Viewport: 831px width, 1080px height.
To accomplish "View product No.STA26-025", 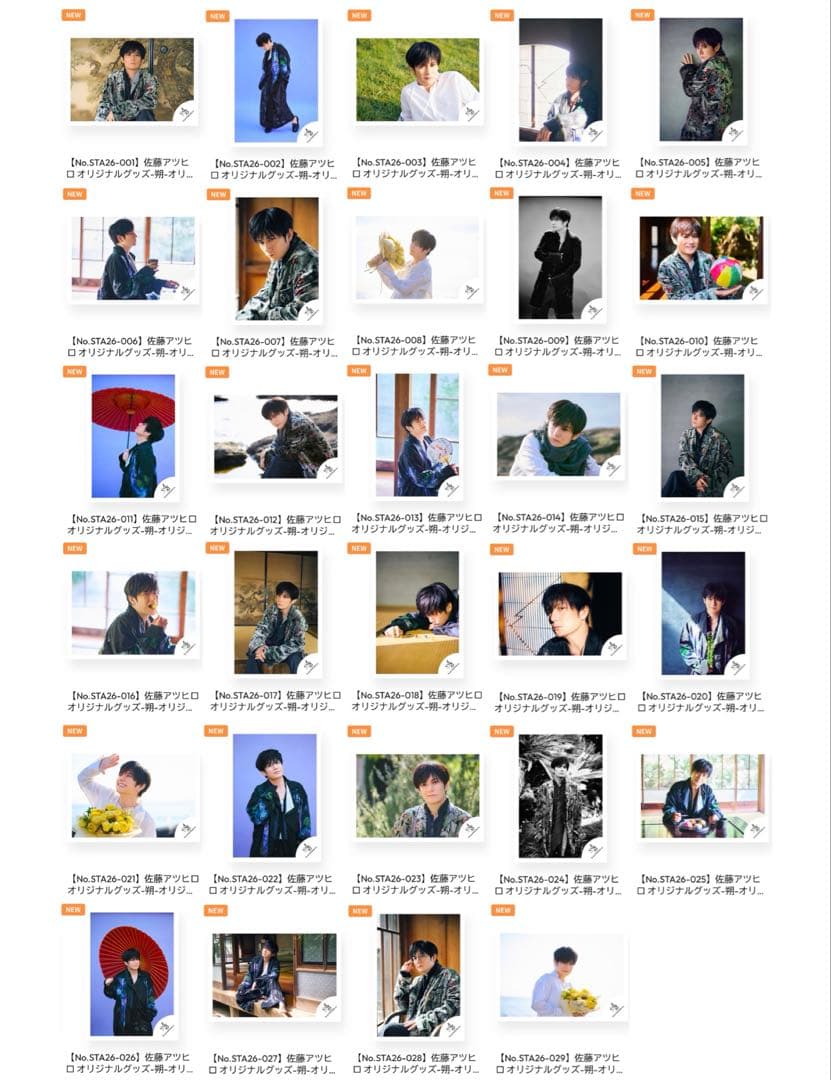I will (x=703, y=795).
